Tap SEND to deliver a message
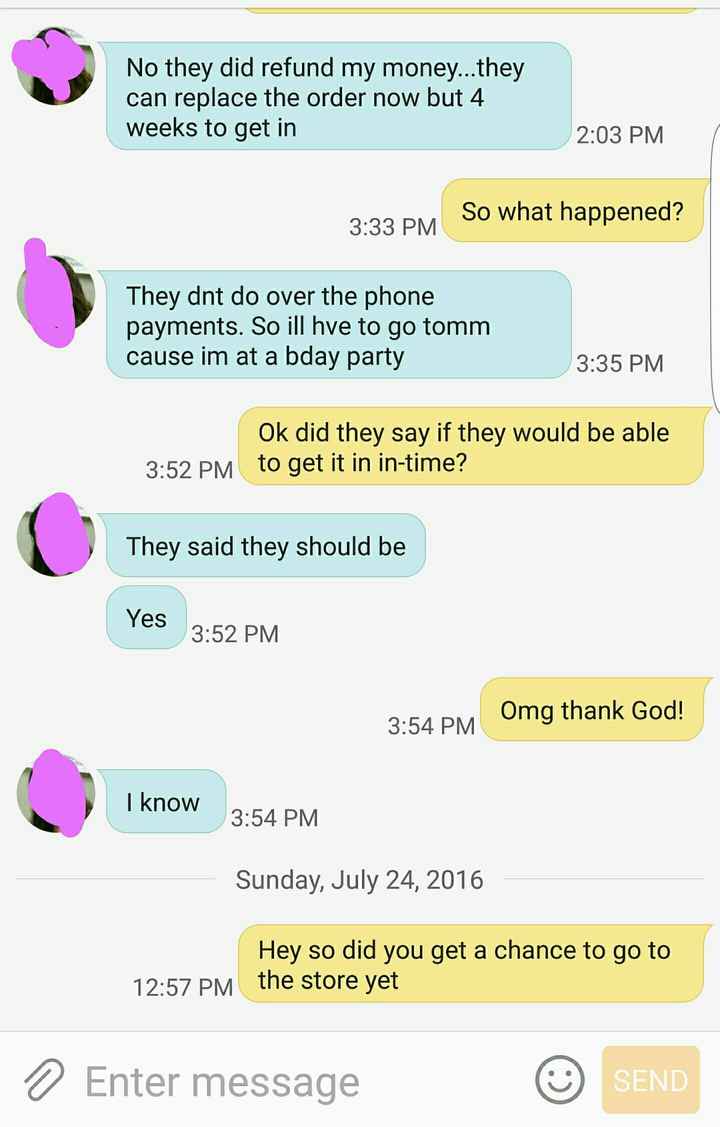This screenshot has width=720, height=1127. (652, 1080)
